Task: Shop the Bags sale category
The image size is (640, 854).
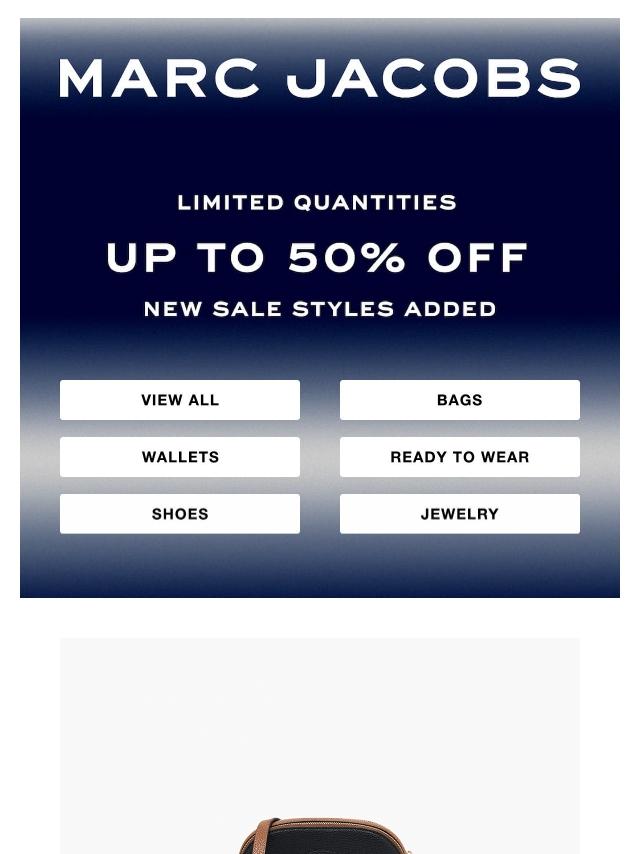Action: pos(459,400)
